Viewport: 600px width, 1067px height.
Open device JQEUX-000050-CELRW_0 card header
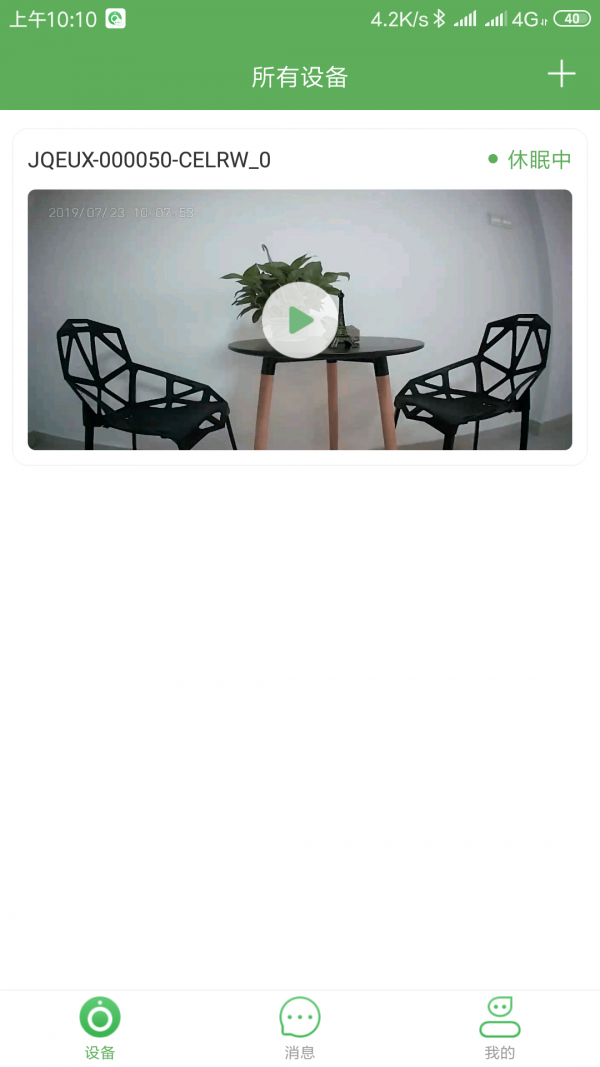tap(150, 160)
